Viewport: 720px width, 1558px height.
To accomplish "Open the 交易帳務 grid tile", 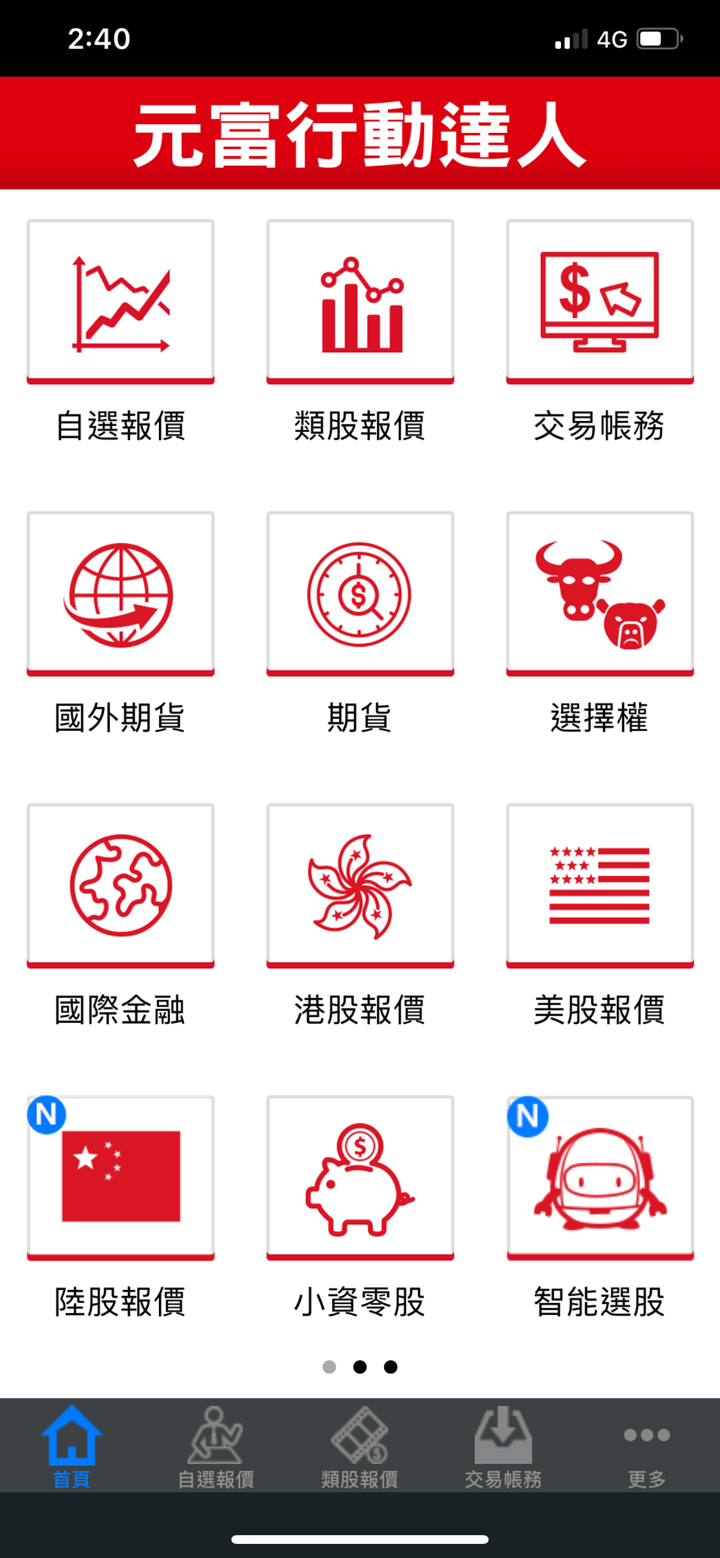I will tap(600, 302).
